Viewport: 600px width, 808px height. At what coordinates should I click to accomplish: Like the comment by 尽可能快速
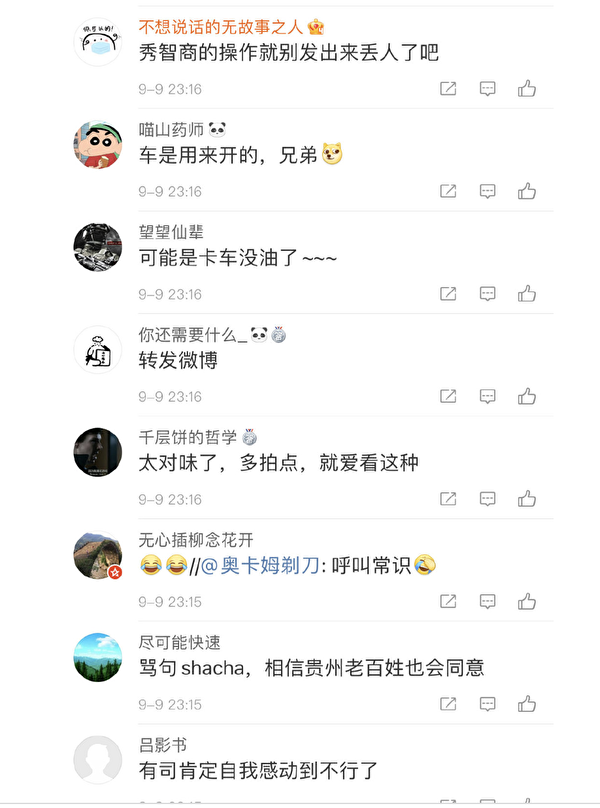(x=527, y=704)
